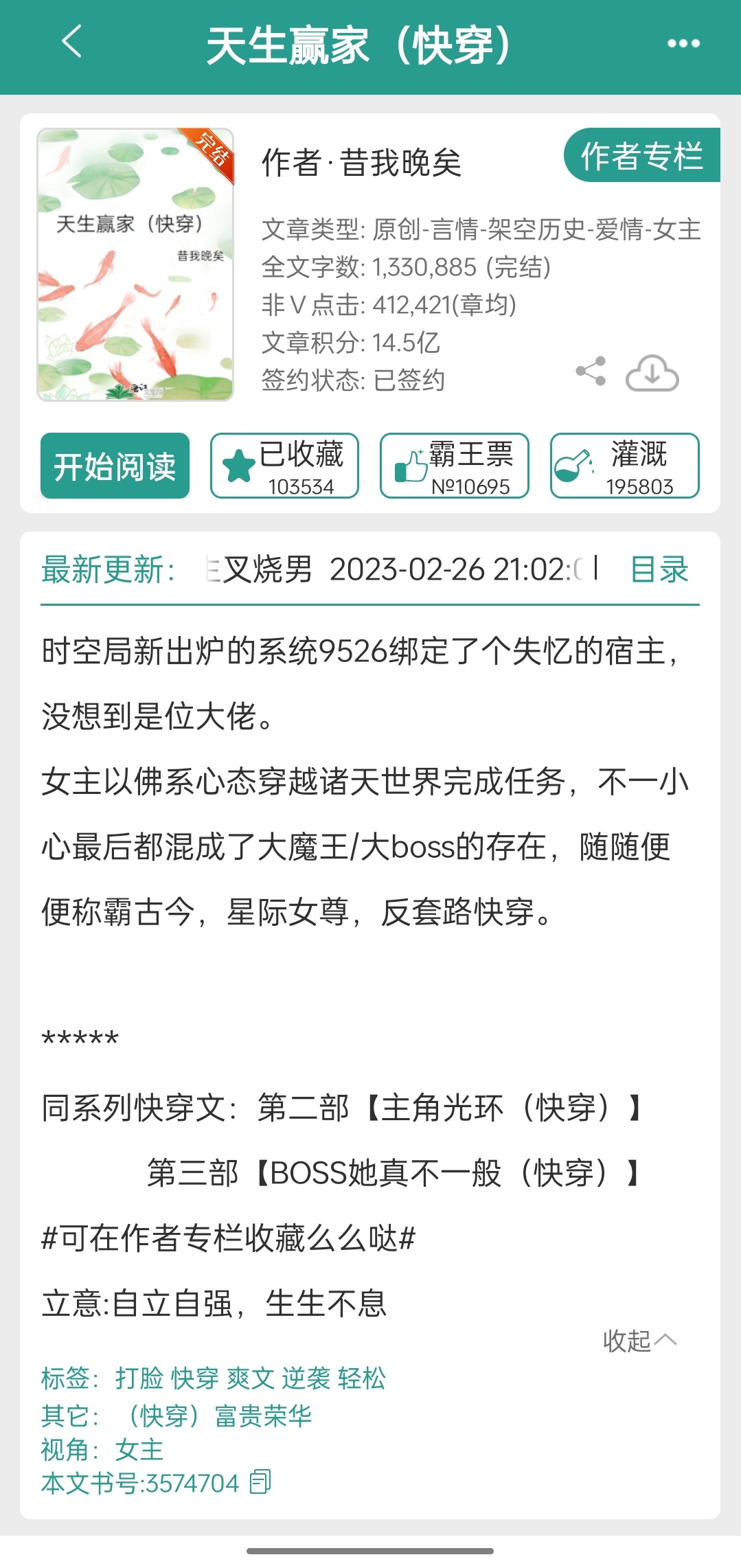The image size is (741, 1568).
Task: Open the 作者专栏 author column
Action: click(641, 156)
